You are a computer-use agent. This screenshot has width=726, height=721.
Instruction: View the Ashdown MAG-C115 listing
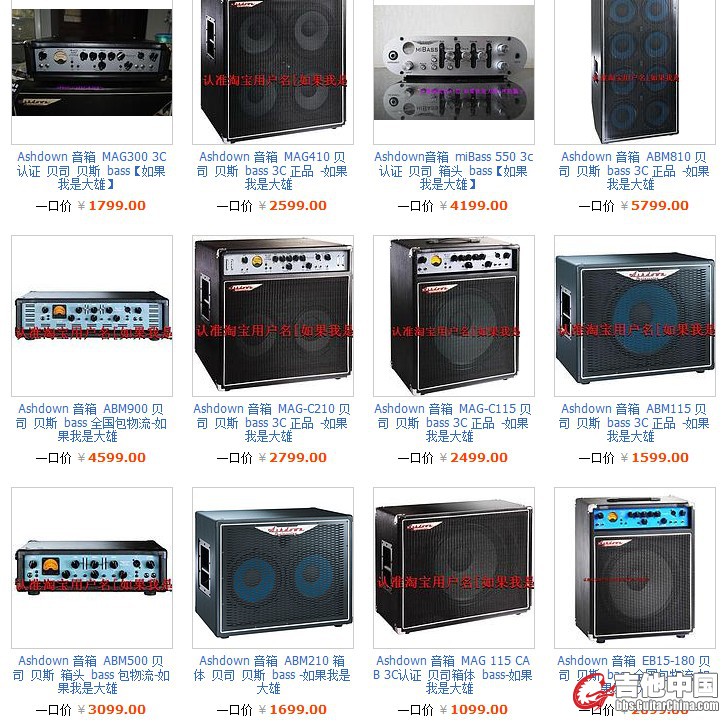[x=453, y=422]
